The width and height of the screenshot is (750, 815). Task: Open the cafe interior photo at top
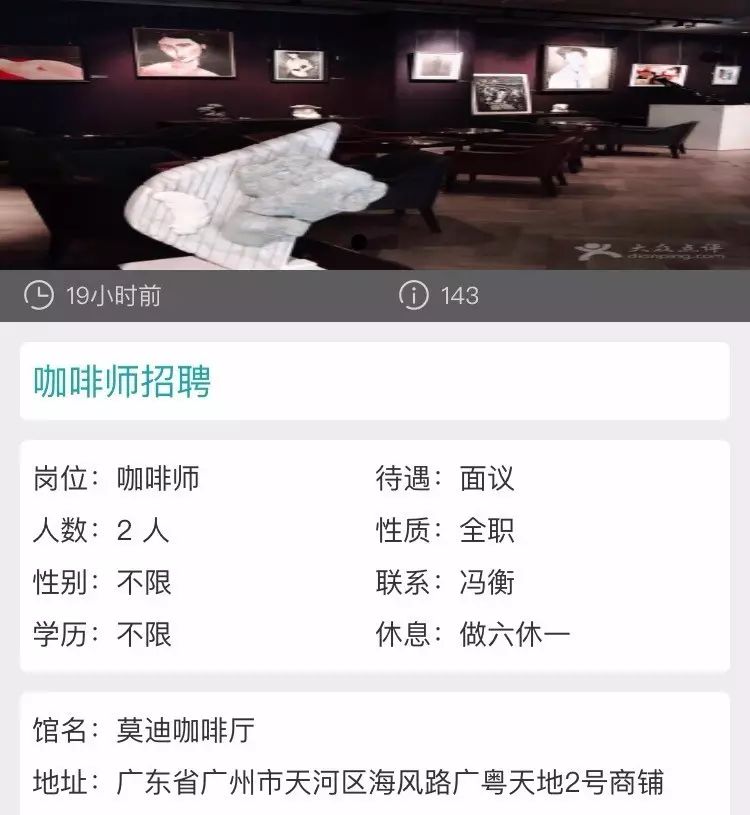pos(375,135)
